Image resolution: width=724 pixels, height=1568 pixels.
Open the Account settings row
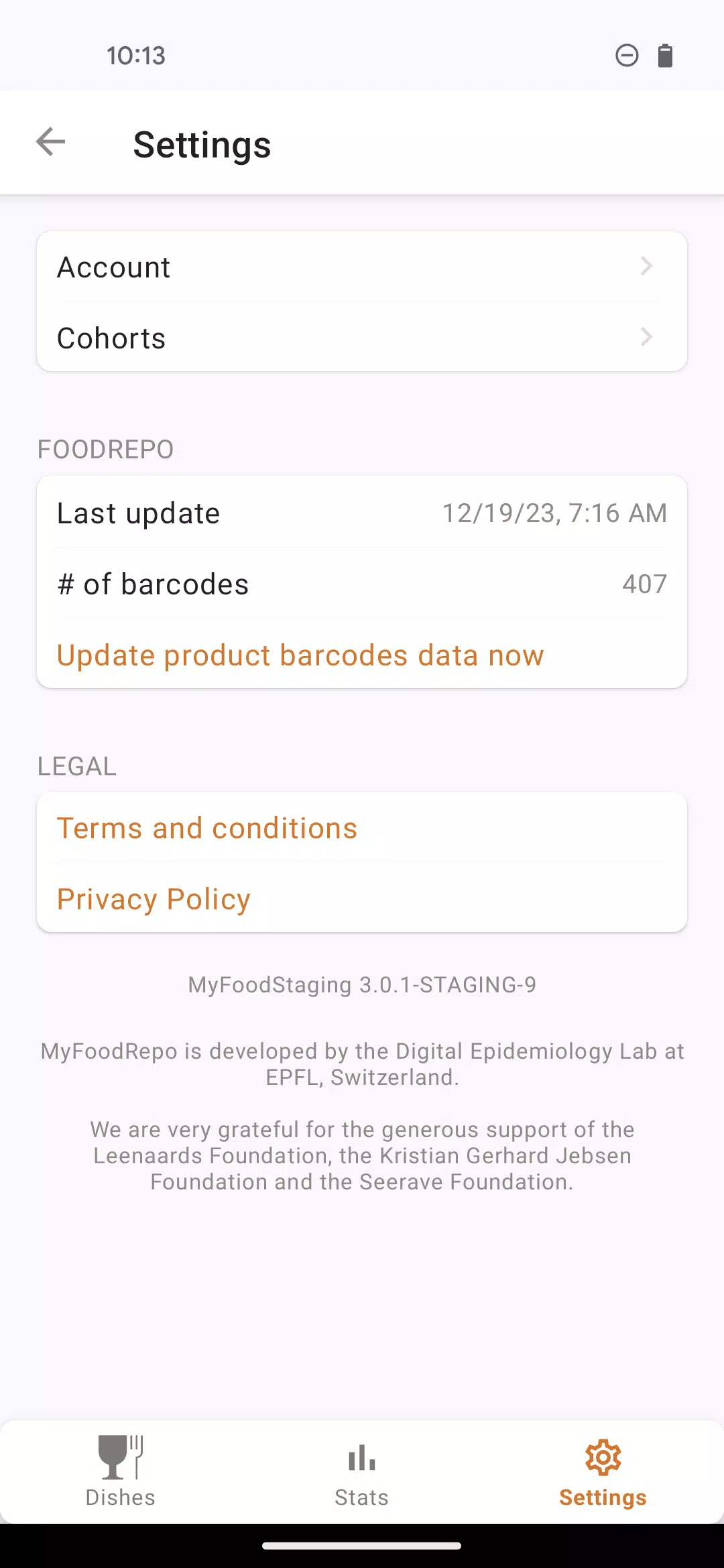(362, 267)
